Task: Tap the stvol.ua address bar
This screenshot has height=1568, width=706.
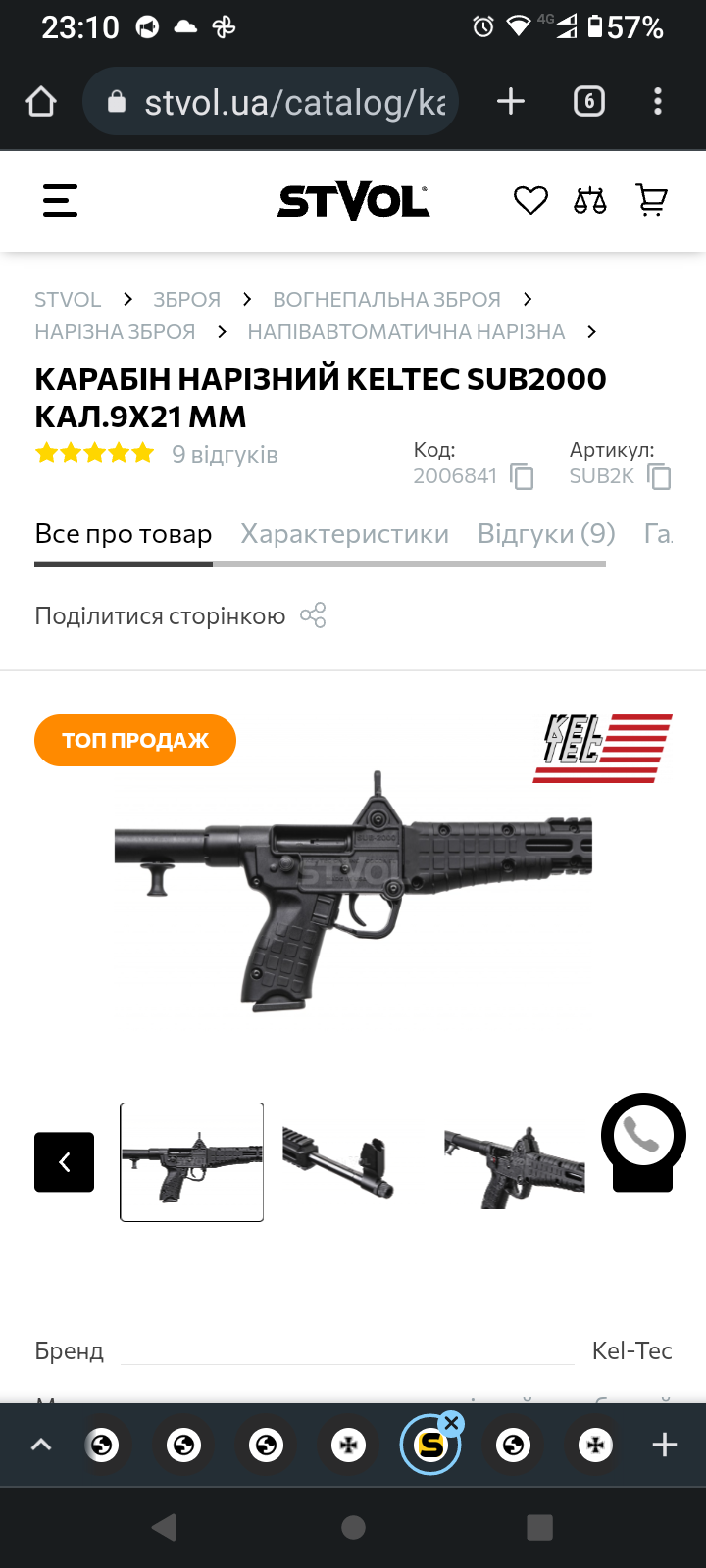Action: coord(271,102)
